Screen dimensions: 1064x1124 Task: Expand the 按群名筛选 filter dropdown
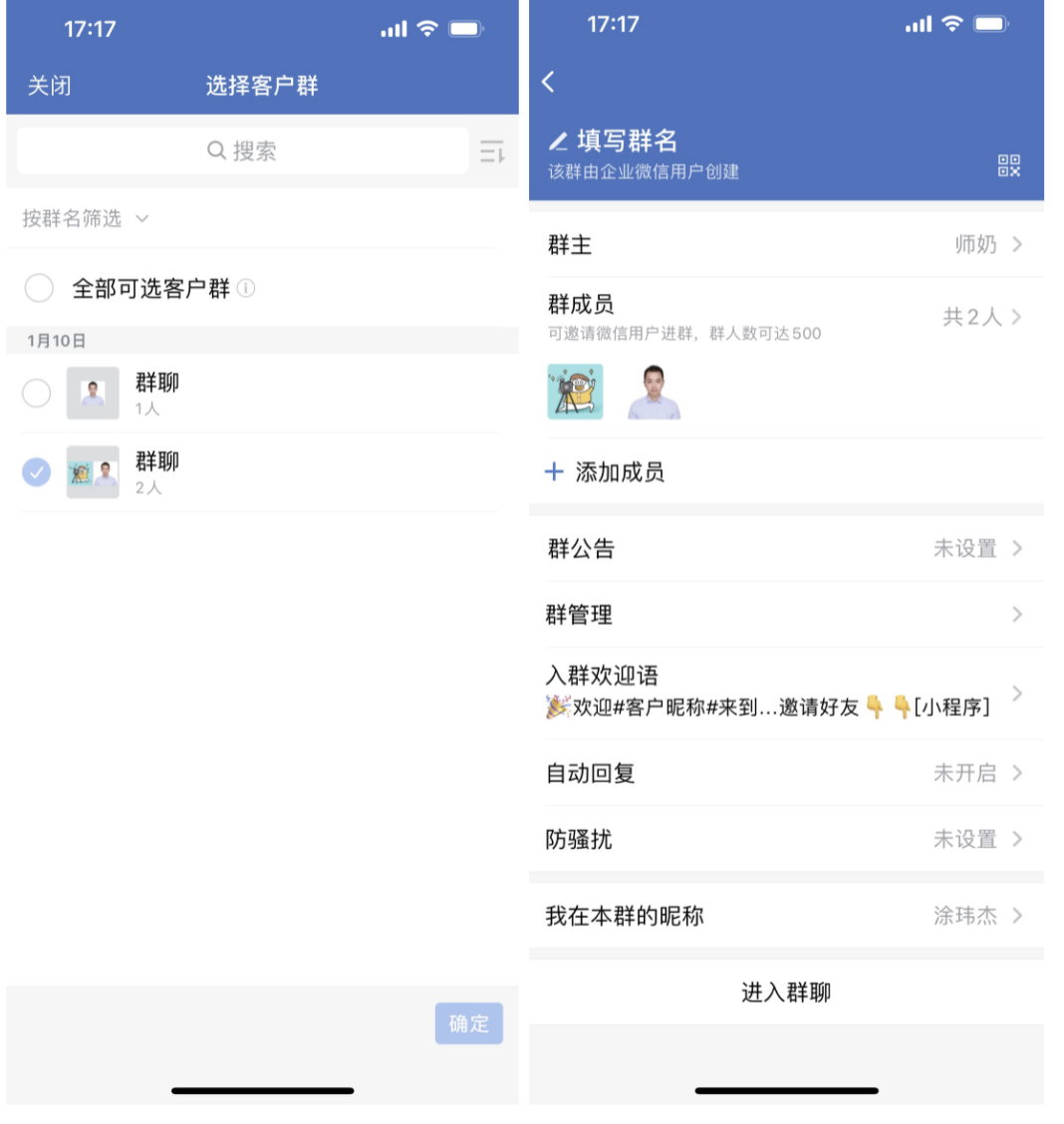[85, 218]
